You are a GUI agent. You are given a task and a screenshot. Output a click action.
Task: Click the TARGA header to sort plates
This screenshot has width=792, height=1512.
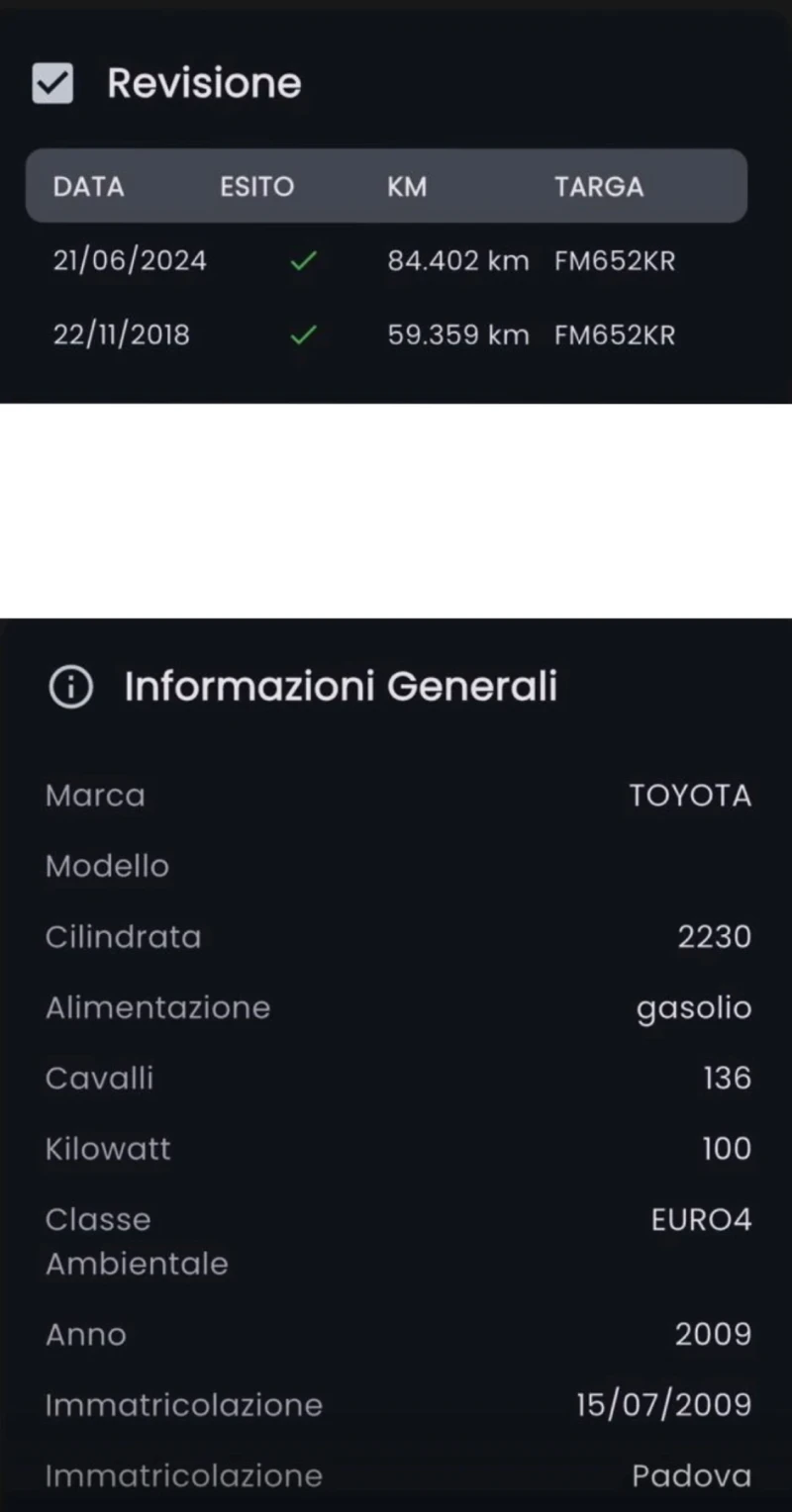point(599,186)
